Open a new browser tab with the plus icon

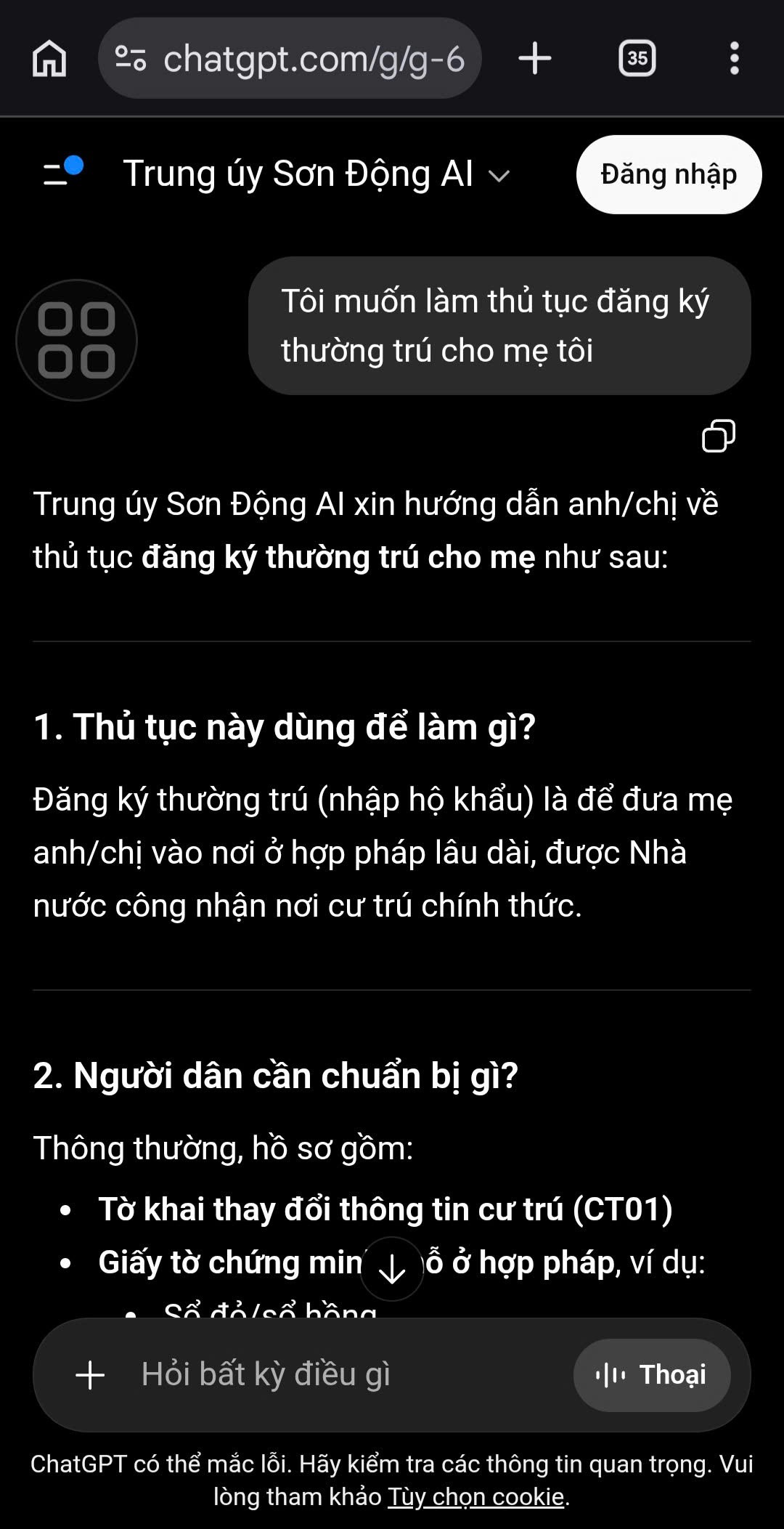pyautogui.click(x=534, y=60)
